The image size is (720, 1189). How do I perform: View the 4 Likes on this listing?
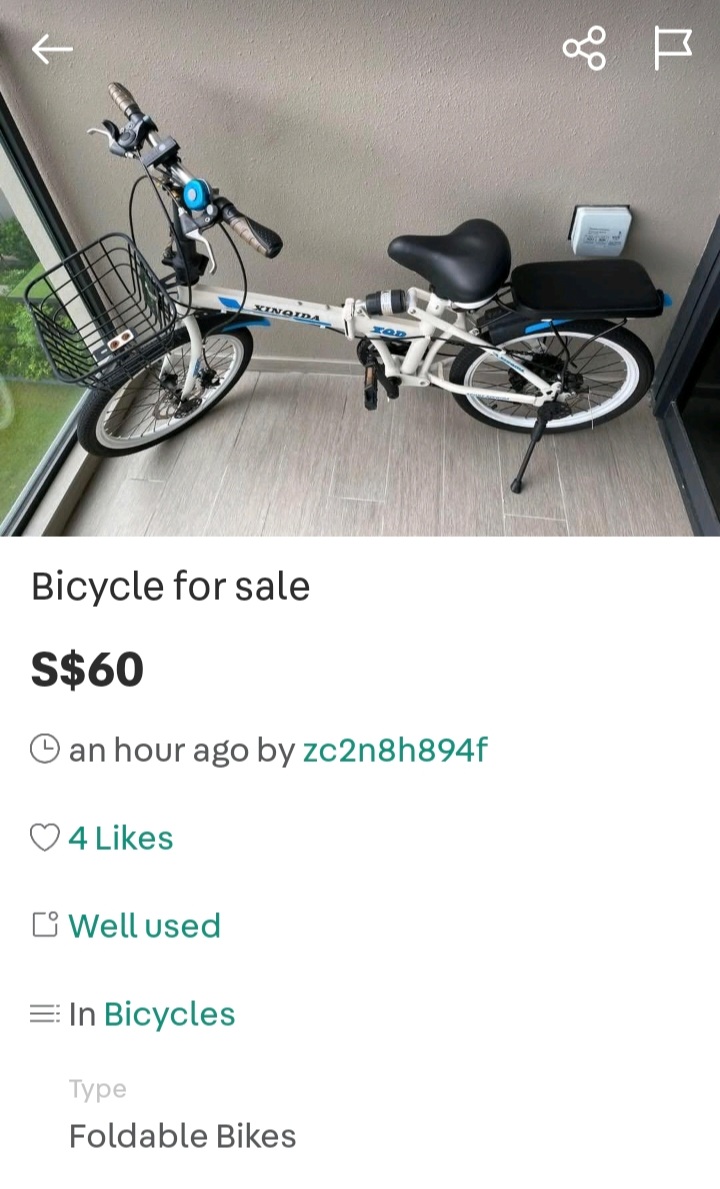click(120, 838)
